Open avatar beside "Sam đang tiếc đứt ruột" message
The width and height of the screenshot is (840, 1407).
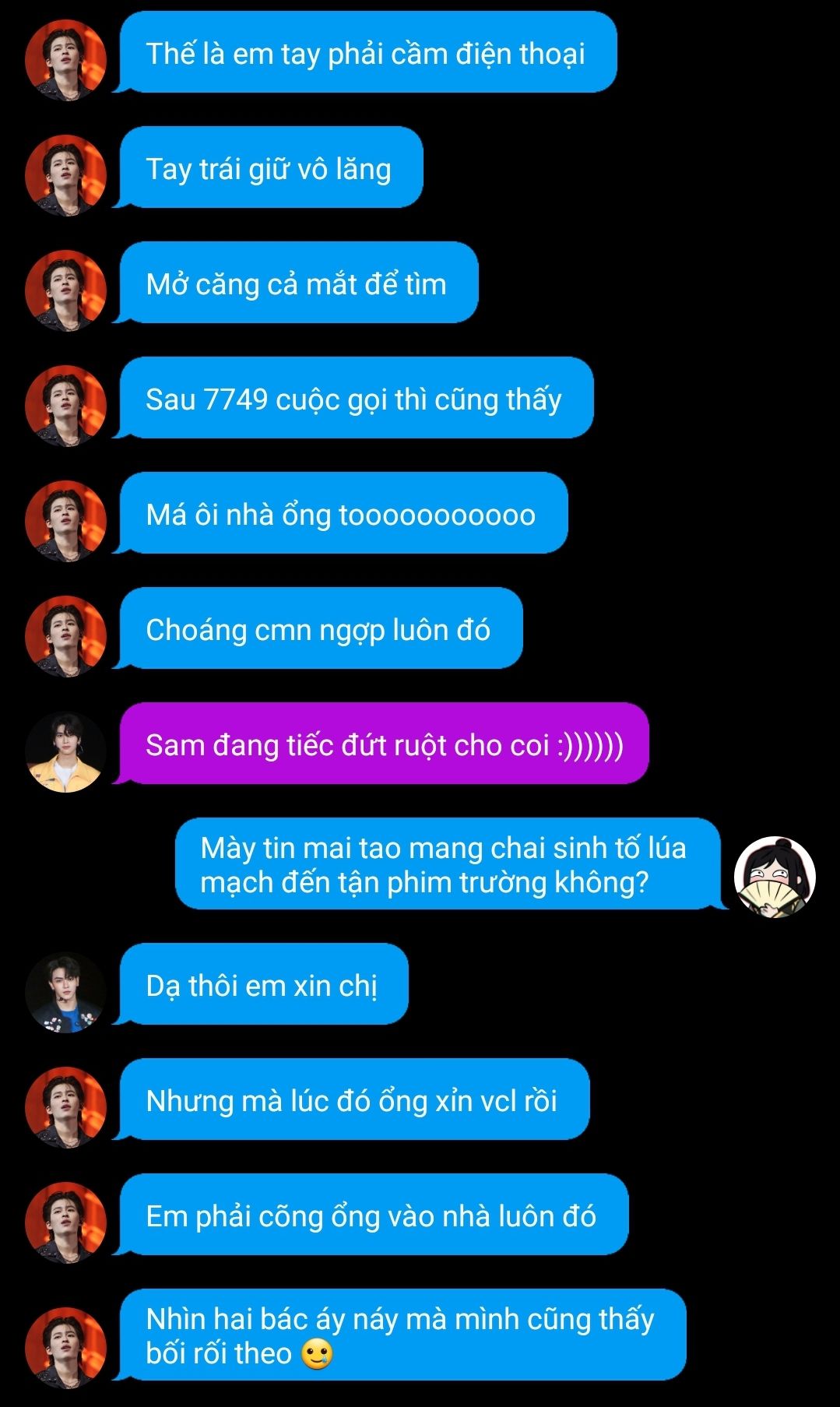point(65,751)
